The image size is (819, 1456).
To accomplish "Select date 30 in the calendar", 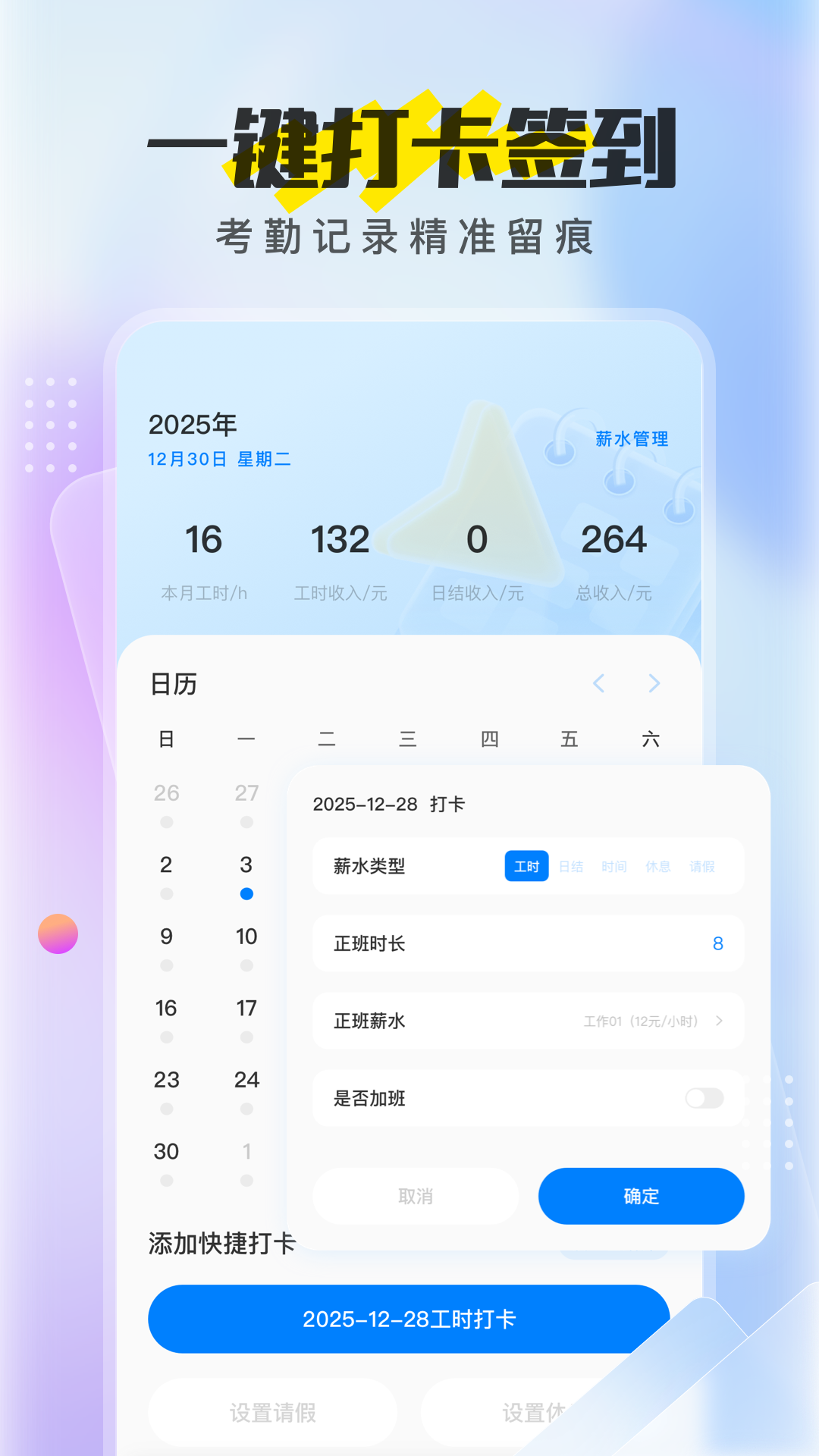I will pyautogui.click(x=166, y=1152).
